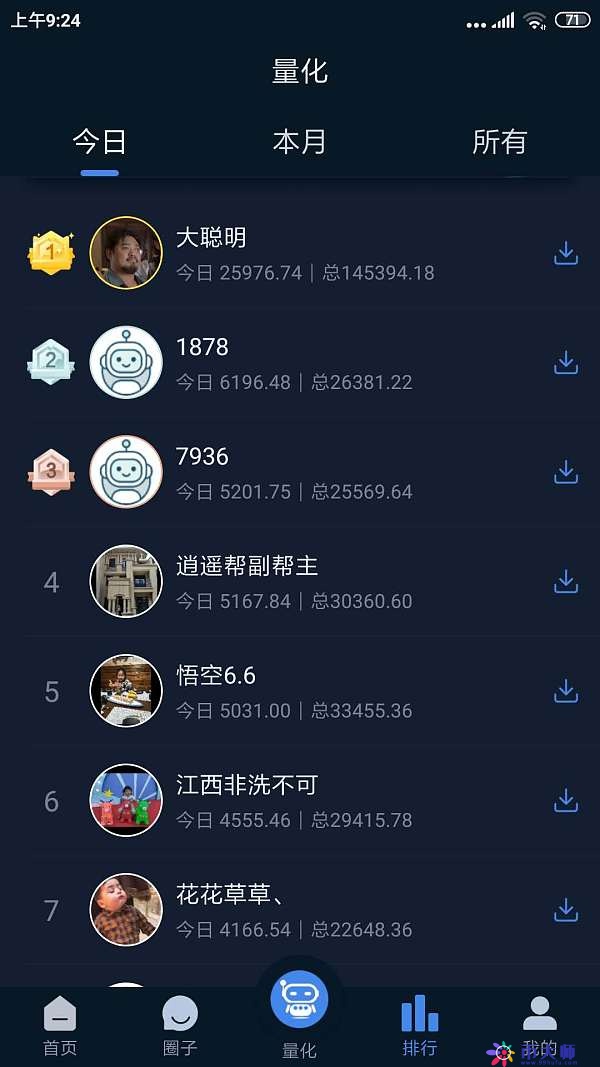Open 悟空6.6's ranking row
Viewport: 600px width, 1067px height.
[300, 691]
